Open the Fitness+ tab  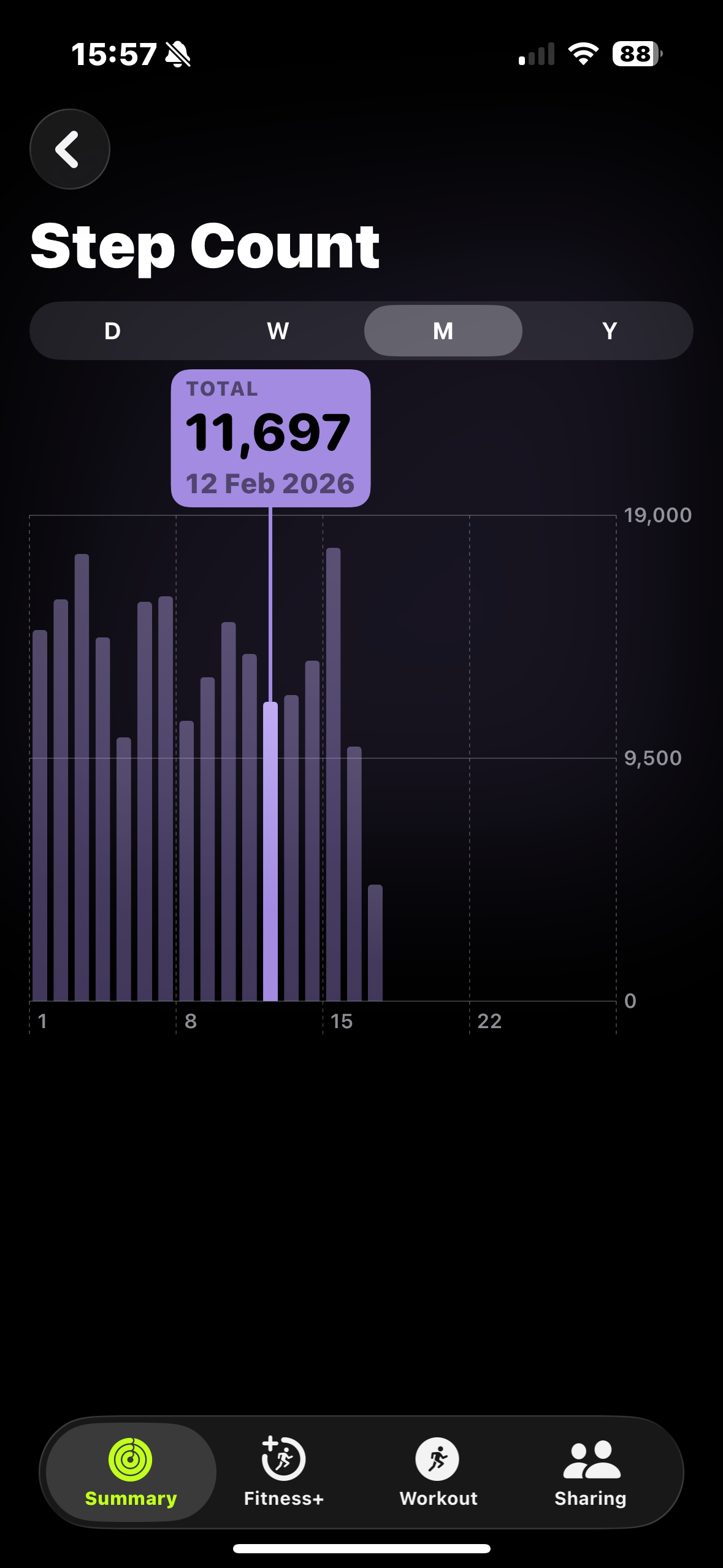coord(283,1472)
